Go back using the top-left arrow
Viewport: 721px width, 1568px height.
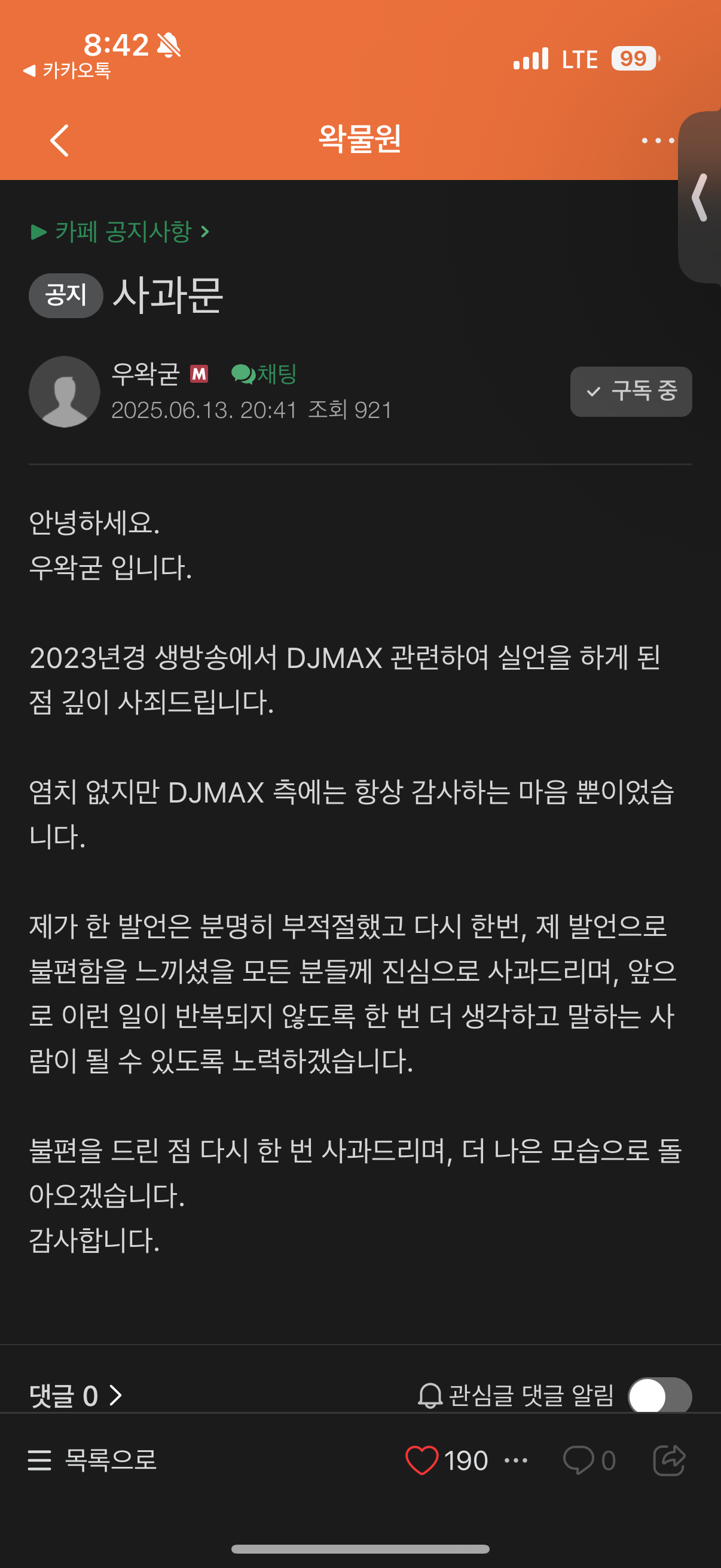tap(59, 141)
